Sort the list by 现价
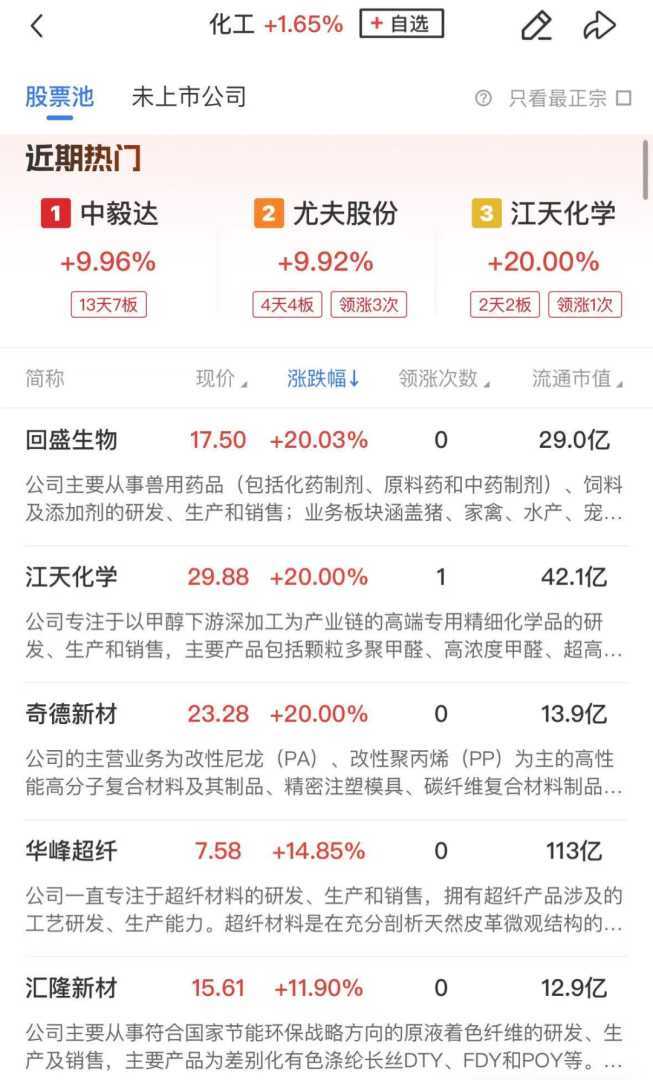Image resolution: width=653 pixels, height=1080 pixels. coord(221,378)
